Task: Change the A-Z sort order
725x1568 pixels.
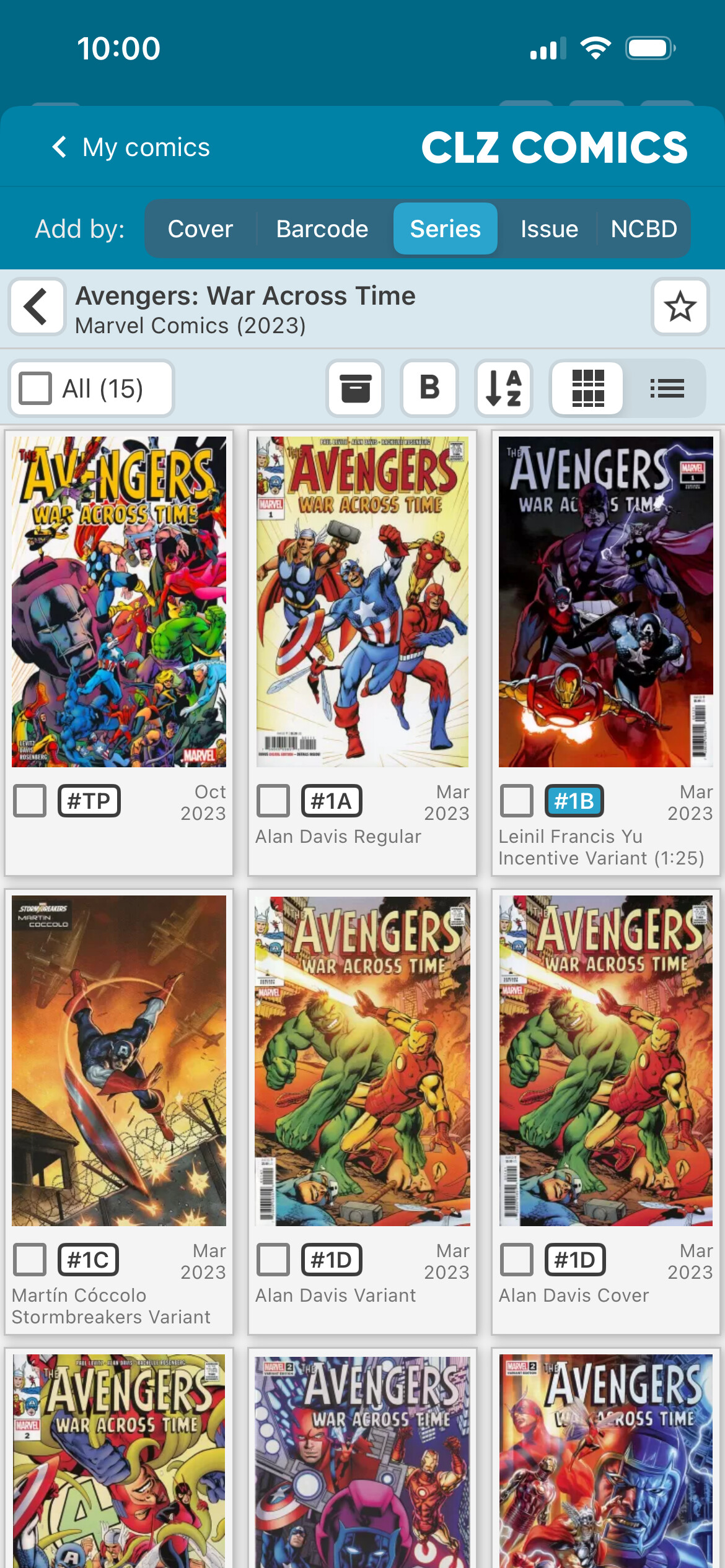Action: [504, 388]
